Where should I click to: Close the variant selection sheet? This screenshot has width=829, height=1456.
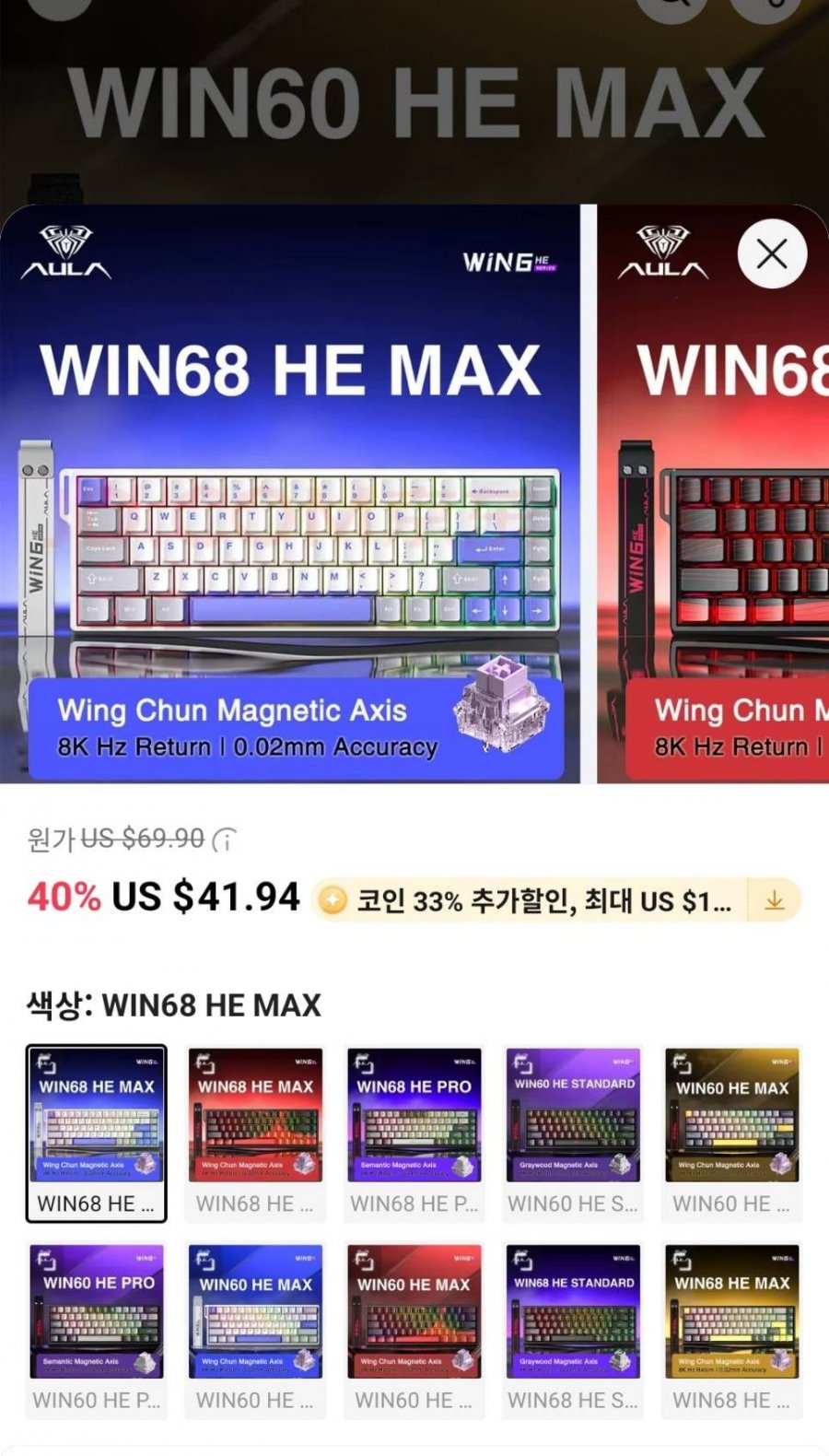coord(772,254)
